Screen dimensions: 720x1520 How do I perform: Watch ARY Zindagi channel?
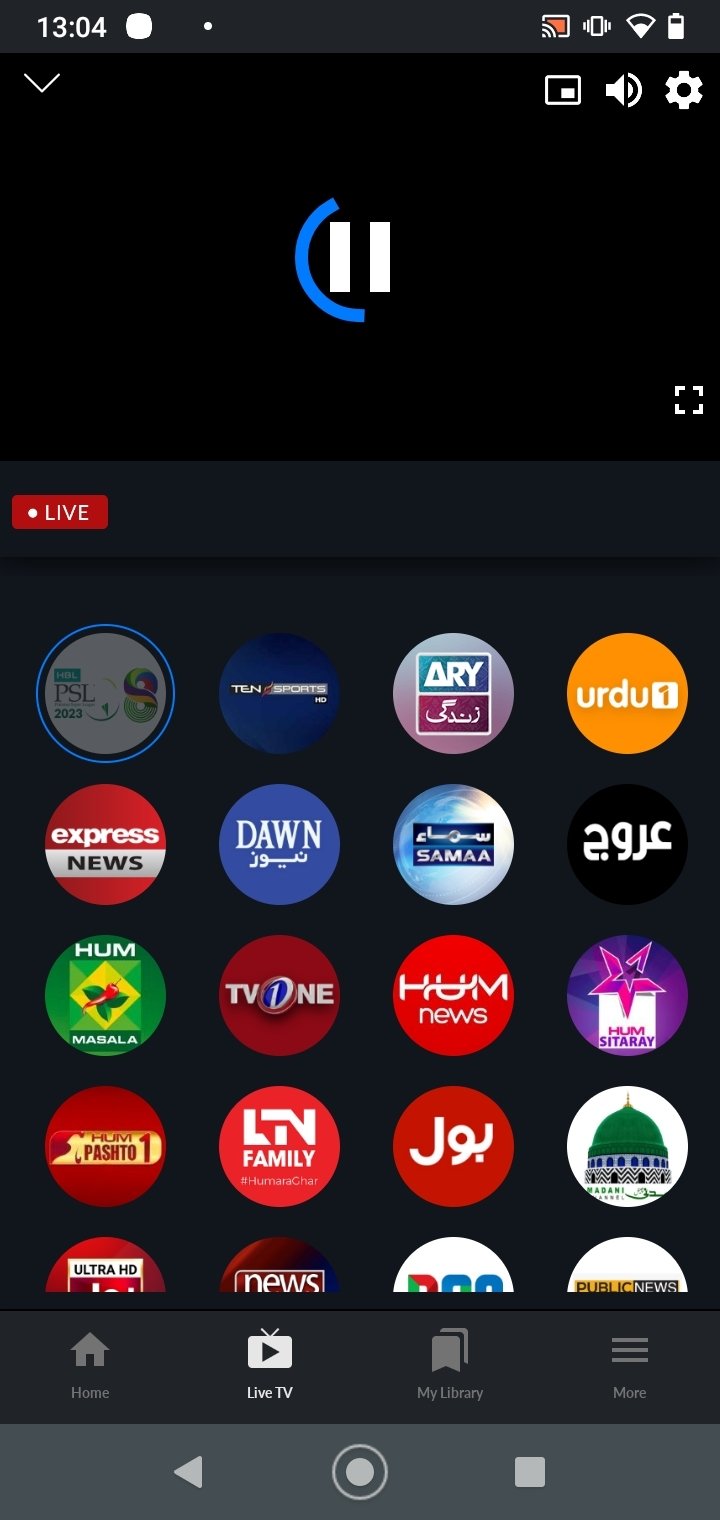453,693
